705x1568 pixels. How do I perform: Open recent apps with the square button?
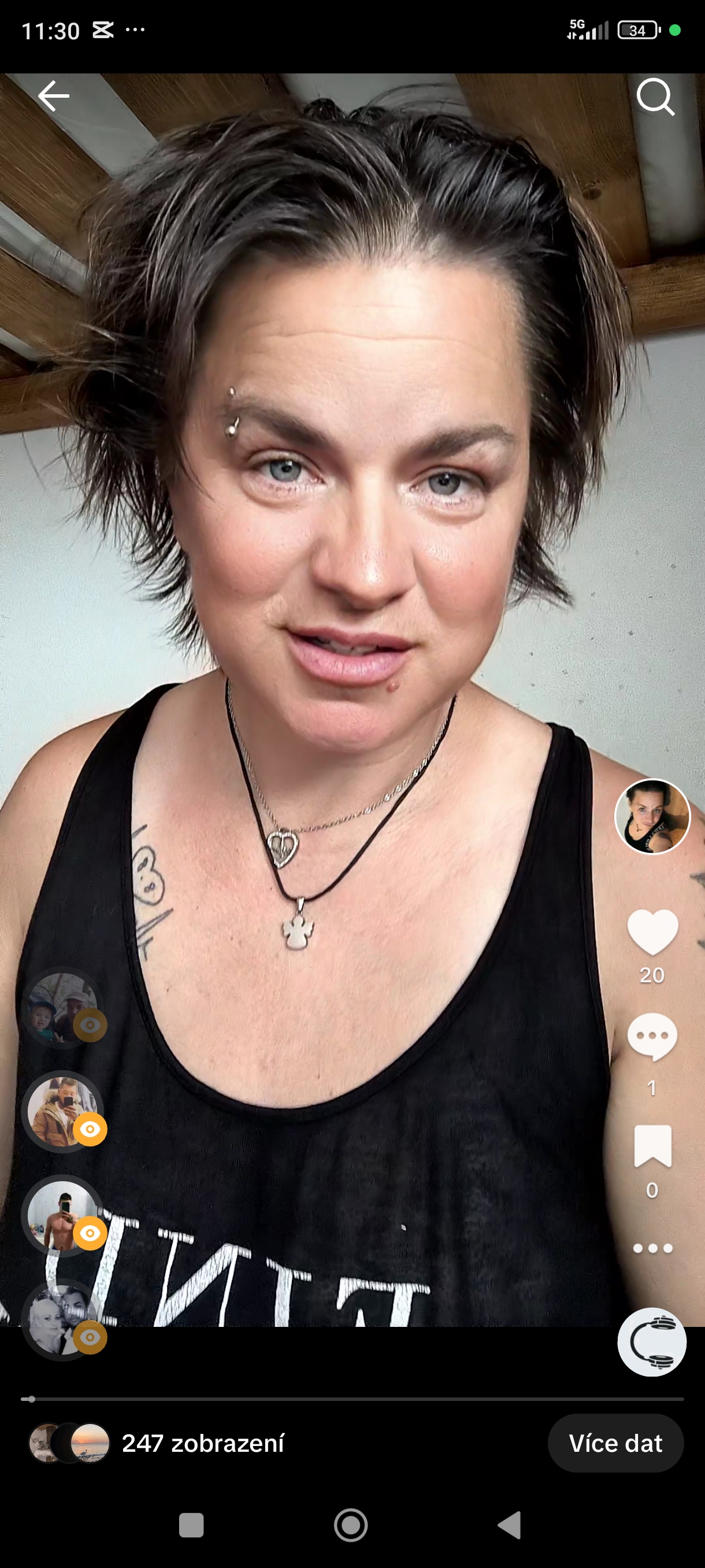tap(191, 1525)
